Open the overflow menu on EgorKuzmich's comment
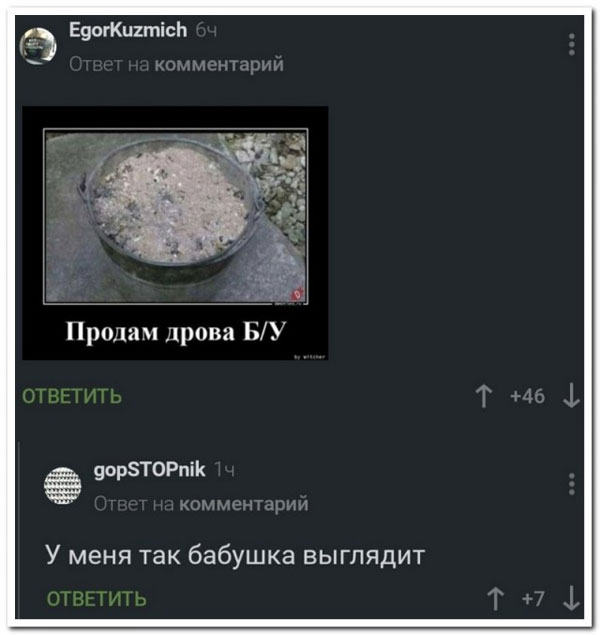This screenshot has width=600, height=635. pos(572,44)
